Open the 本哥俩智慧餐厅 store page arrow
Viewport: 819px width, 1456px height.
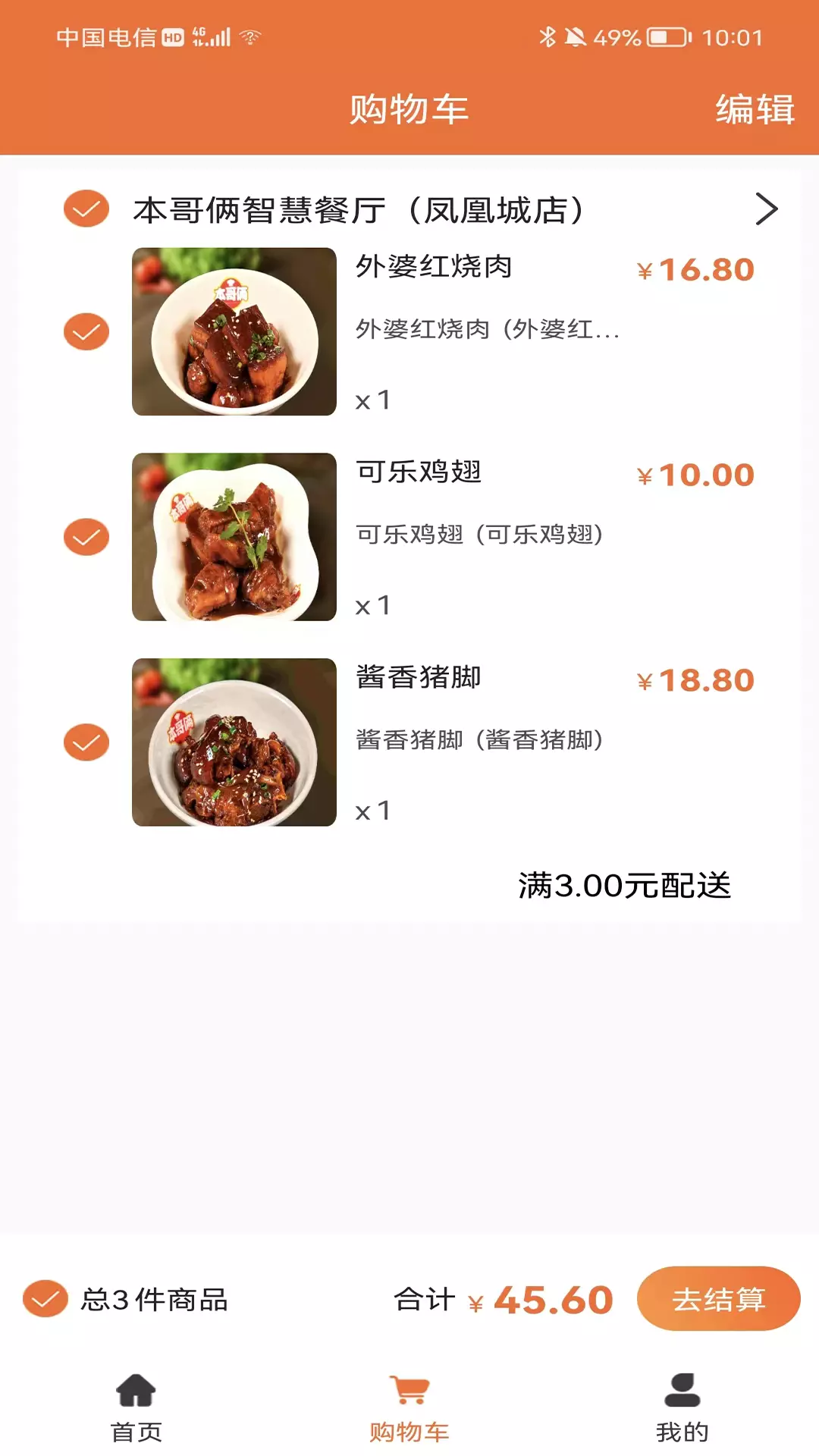coord(767,209)
